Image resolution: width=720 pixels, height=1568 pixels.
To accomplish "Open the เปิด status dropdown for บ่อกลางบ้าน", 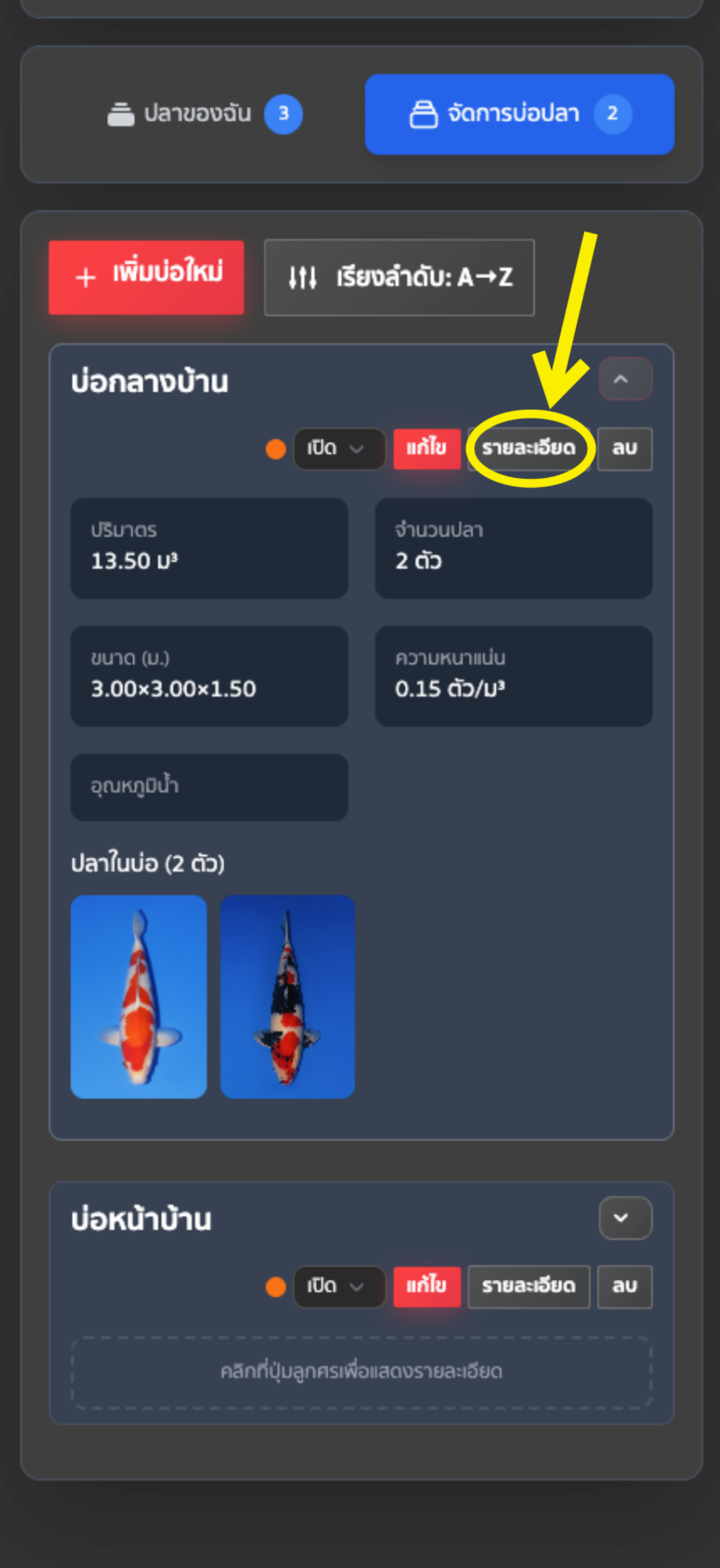I will 339,449.
